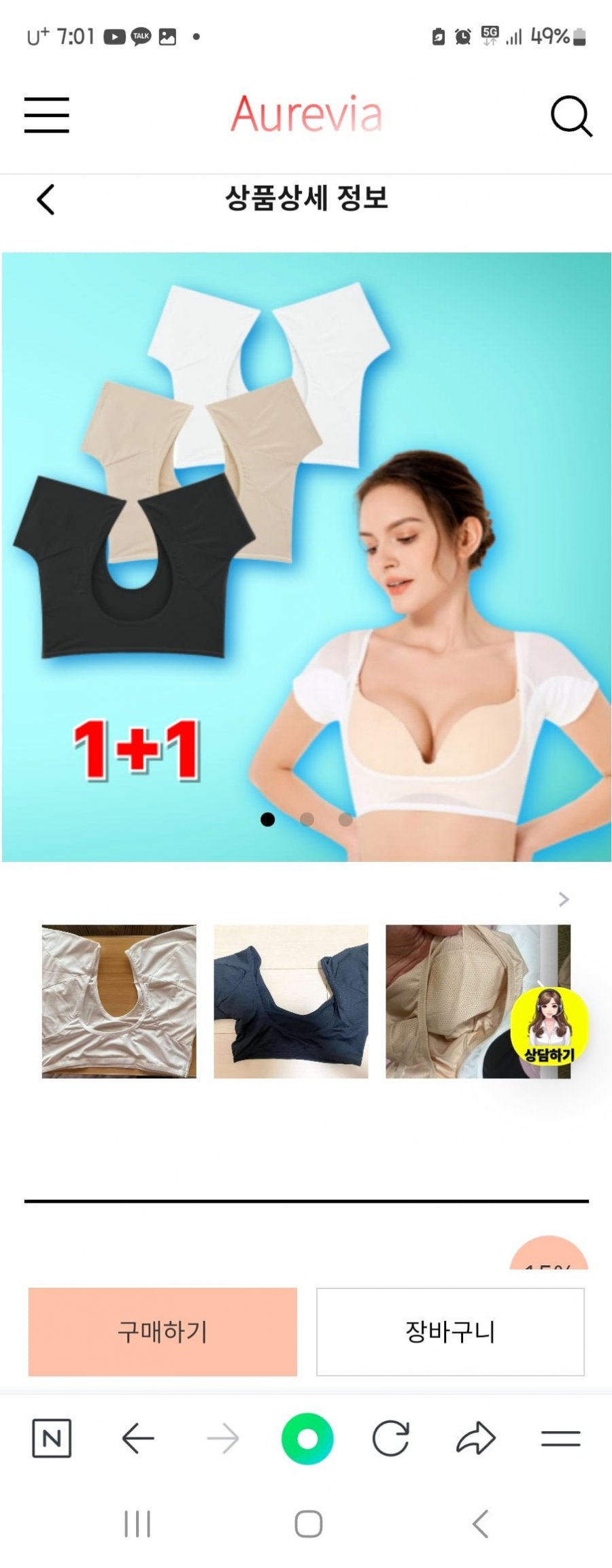This screenshot has width=612, height=1568.
Task: Jump to the second product image dot
Action: (x=307, y=820)
